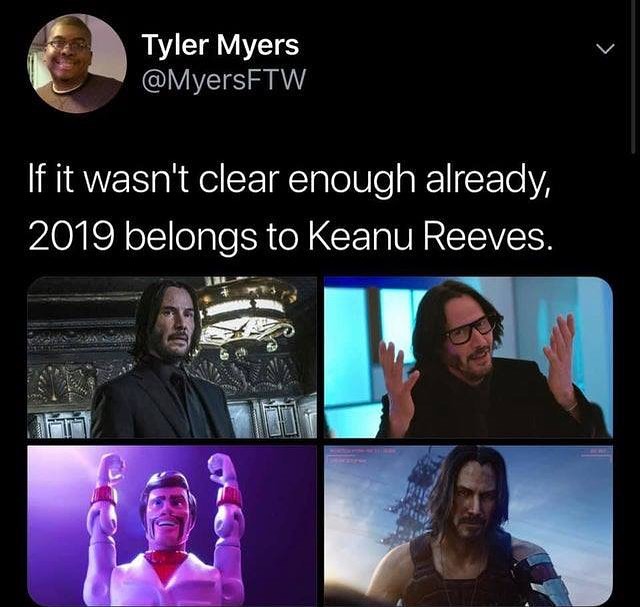Open Tyler Myers' profile picture
Screen dimensions: 640x607
[x=76, y=63]
